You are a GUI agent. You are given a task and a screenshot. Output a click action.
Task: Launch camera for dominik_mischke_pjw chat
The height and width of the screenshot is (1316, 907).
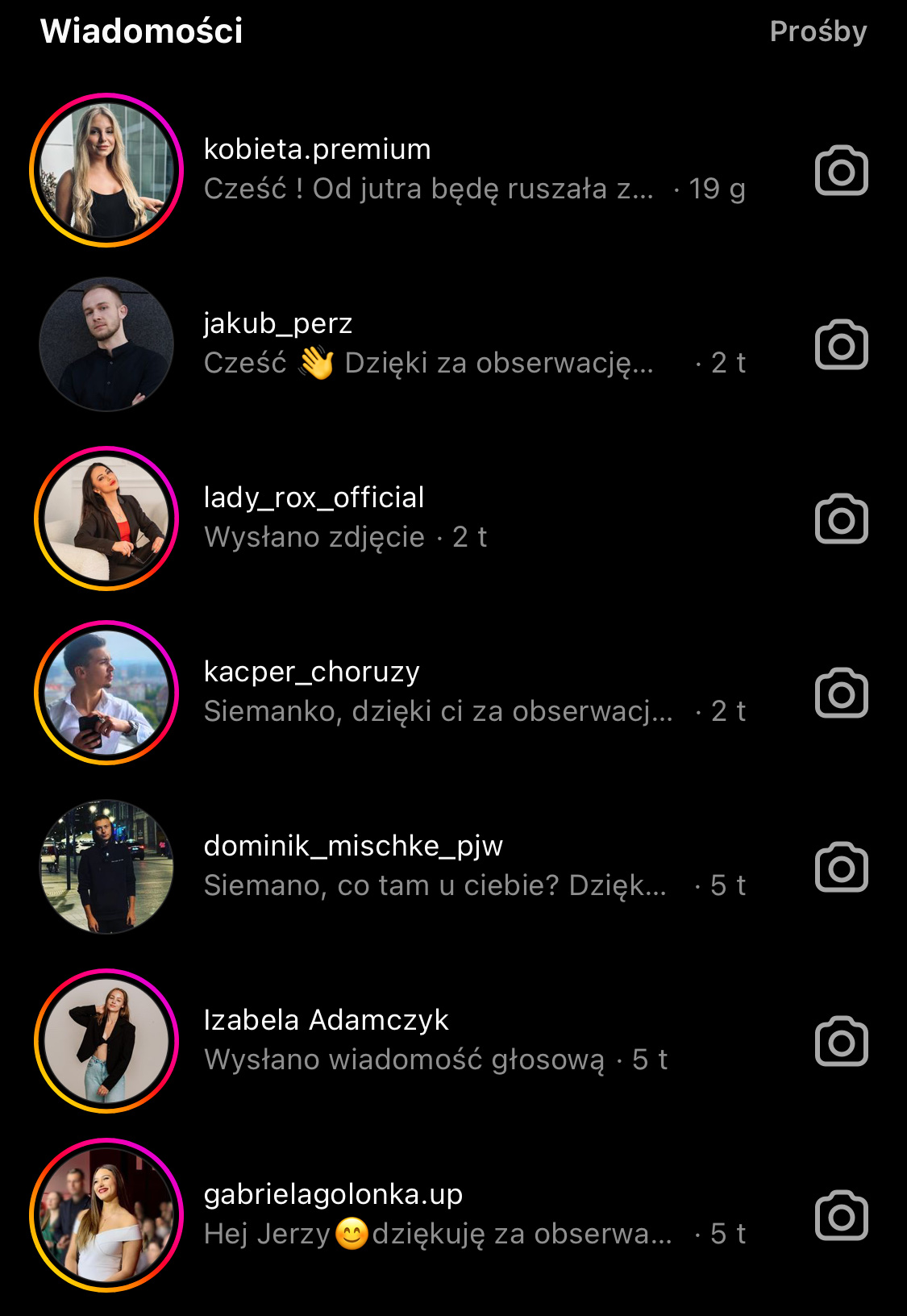pyautogui.click(x=841, y=867)
